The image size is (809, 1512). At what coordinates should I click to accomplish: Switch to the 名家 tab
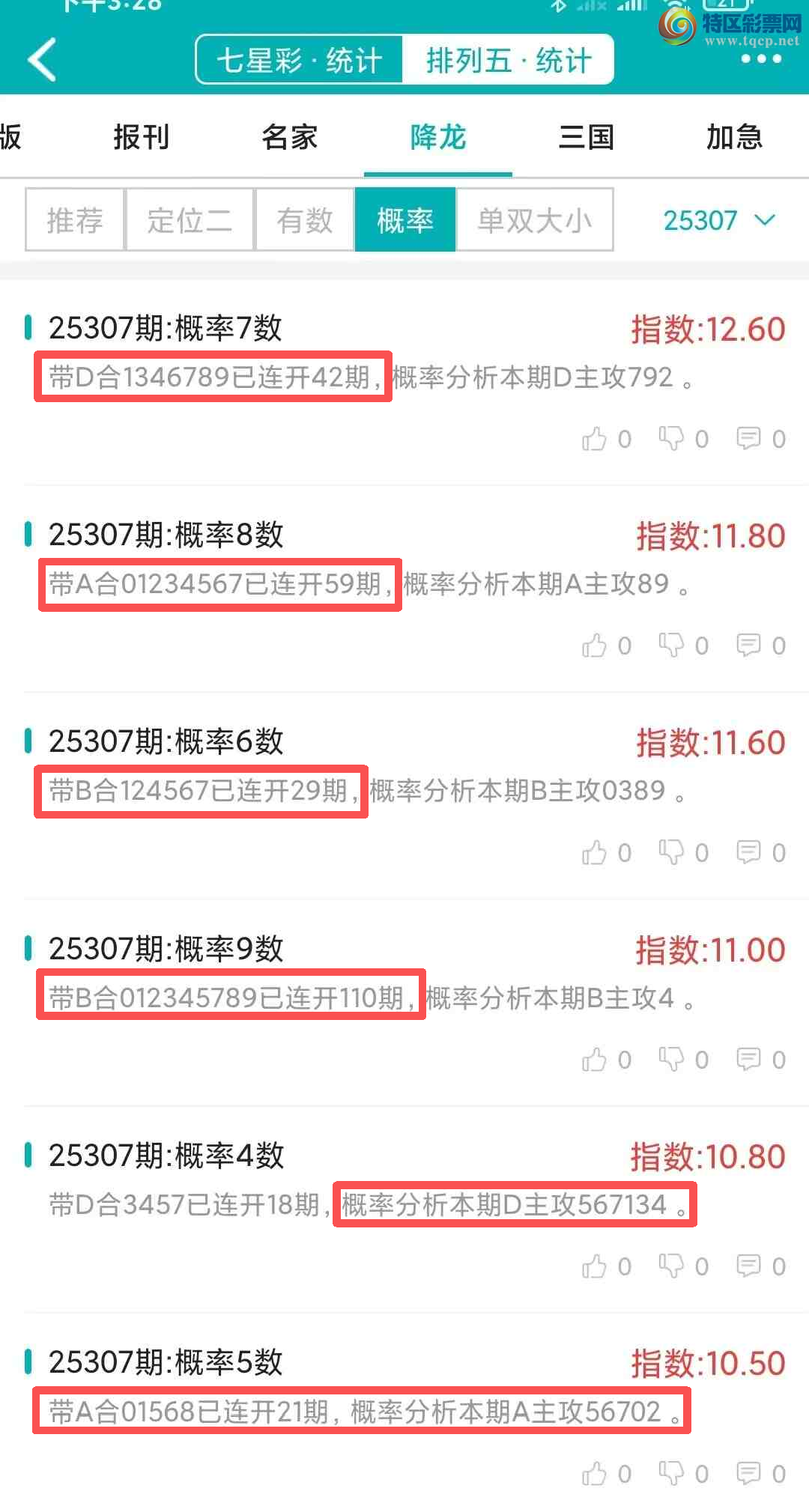[289, 138]
